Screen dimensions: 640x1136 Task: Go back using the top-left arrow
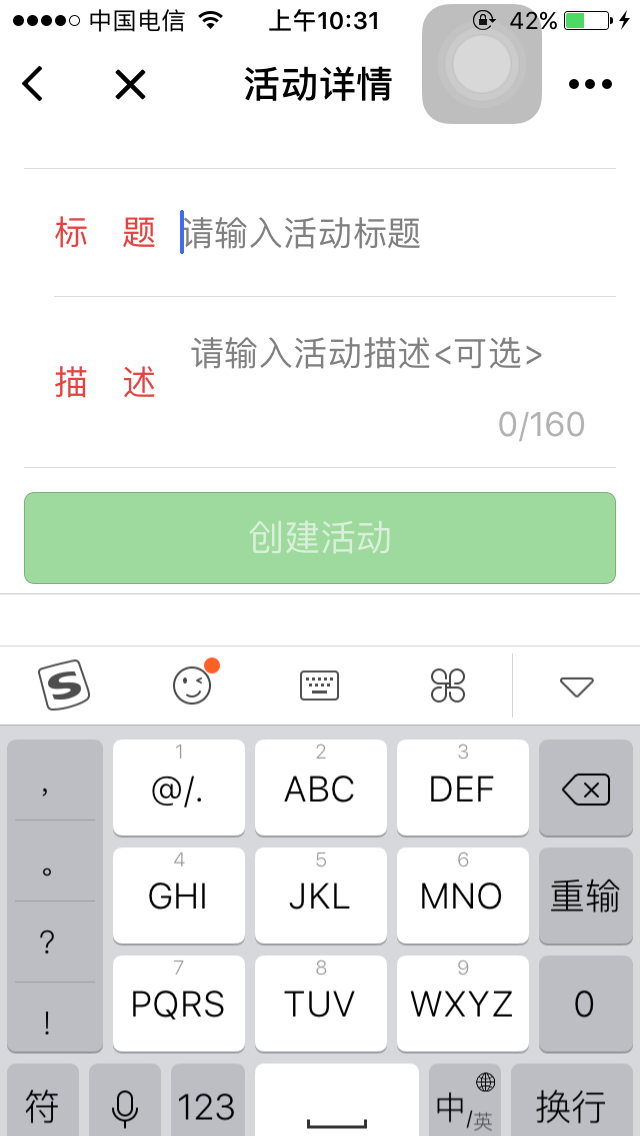(x=33, y=84)
